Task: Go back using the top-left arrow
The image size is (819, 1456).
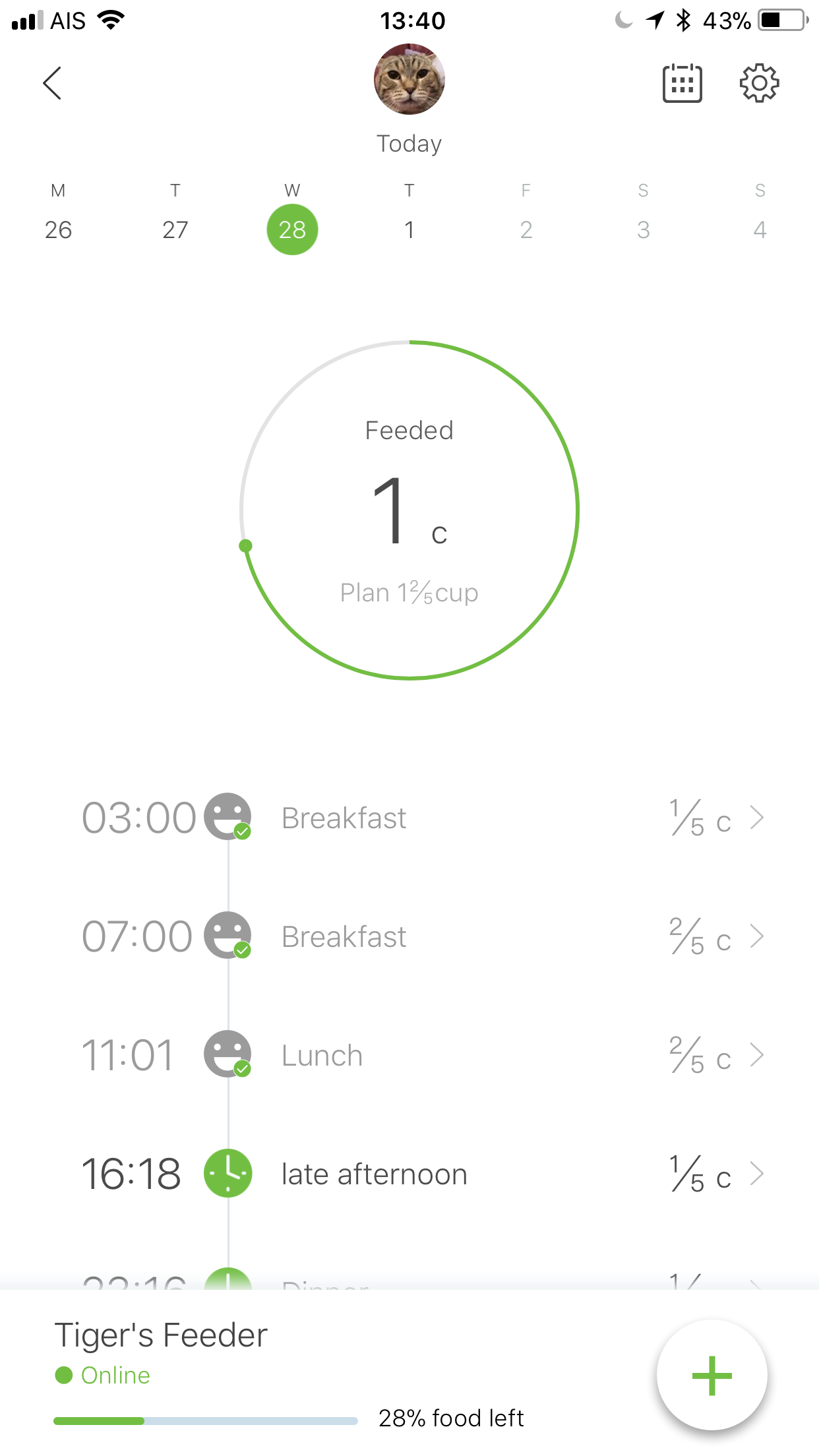Action: point(52,83)
